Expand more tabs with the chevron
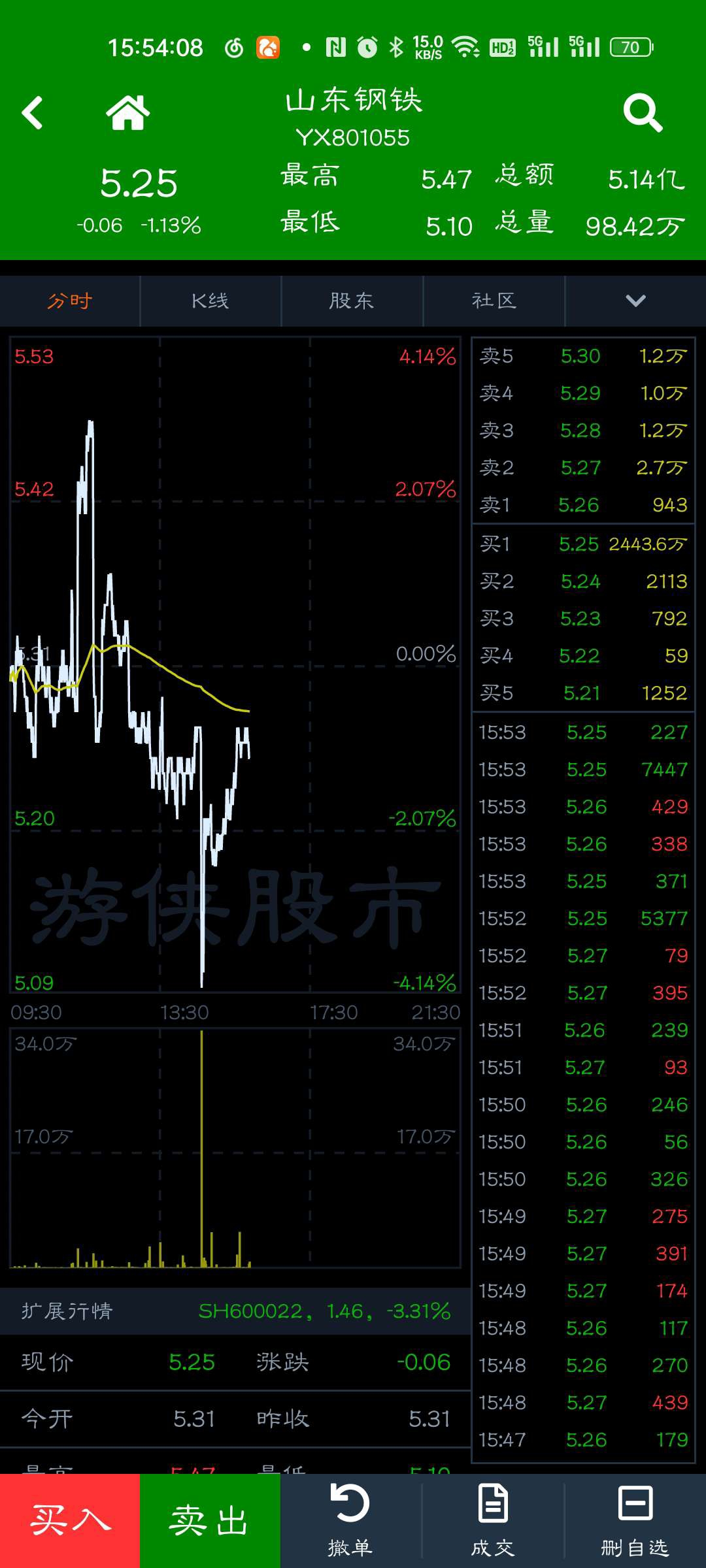 pyautogui.click(x=635, y=301)
